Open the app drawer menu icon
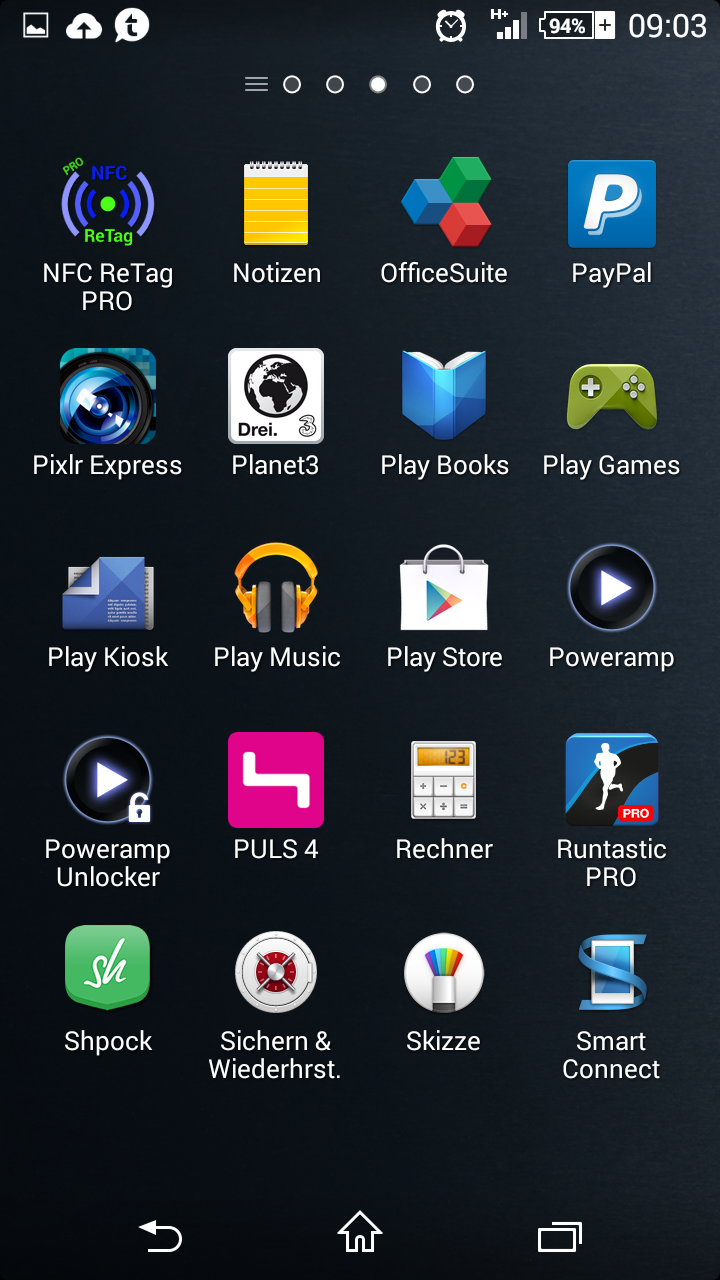This screenshot has width=720, height=1280. [x=256, y=85]
